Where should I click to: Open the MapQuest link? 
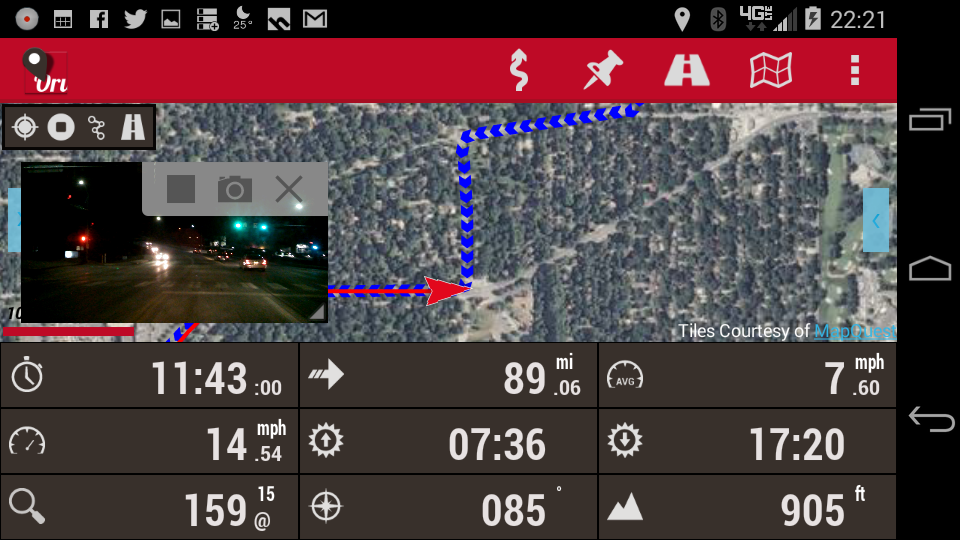[853, 331]
